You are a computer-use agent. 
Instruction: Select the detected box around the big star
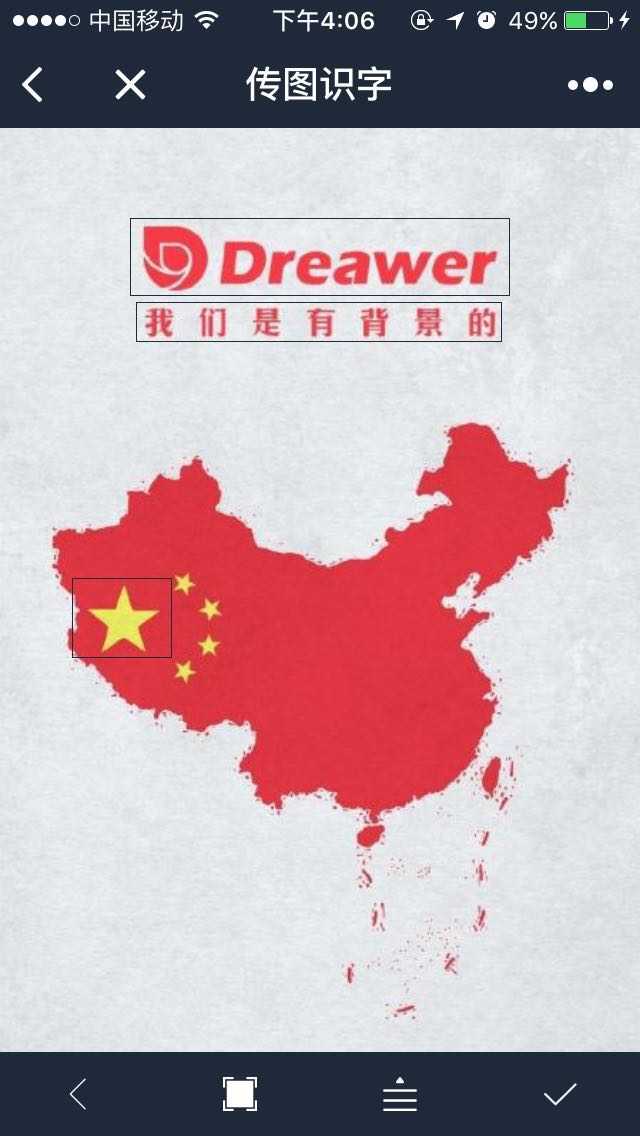122,618
